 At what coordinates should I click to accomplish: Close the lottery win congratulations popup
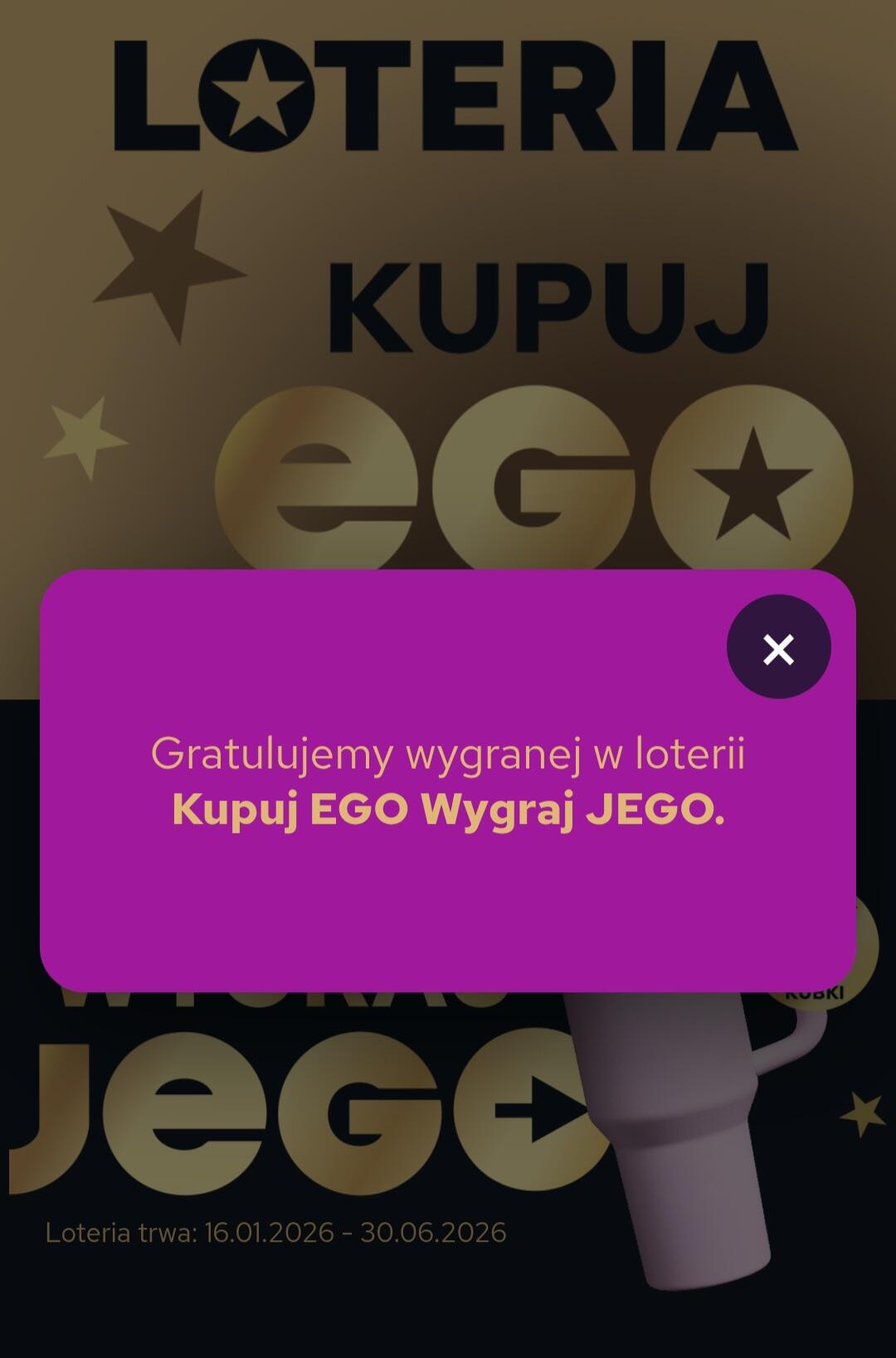[x=778, y=648]
